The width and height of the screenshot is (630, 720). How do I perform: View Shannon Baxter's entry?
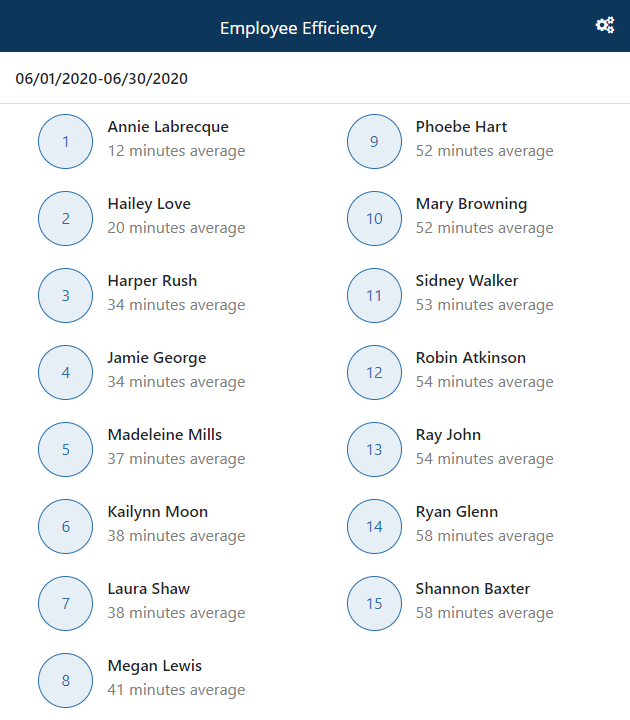pyautogui.click(x=472, y=589)
